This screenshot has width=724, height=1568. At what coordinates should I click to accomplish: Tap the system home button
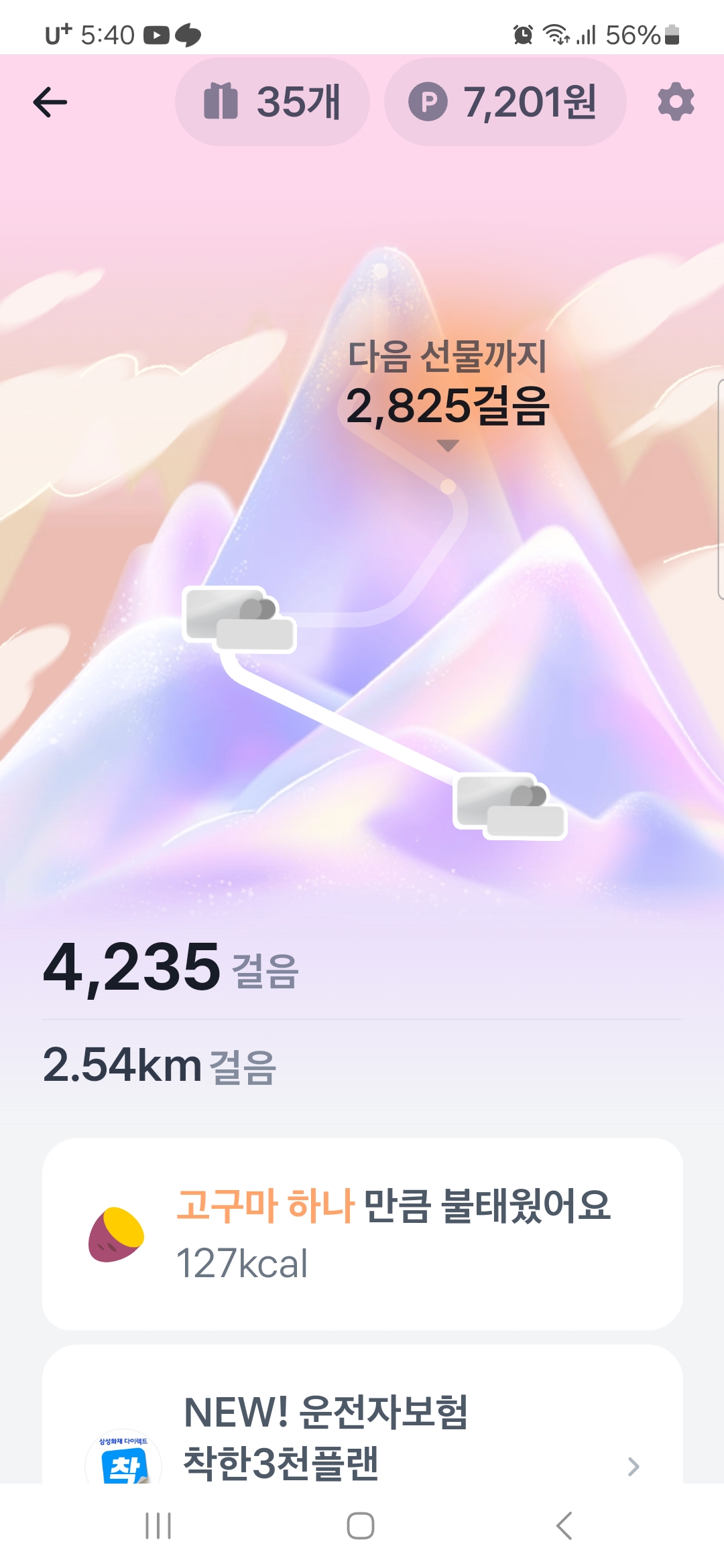click(x=361, y=1526)
